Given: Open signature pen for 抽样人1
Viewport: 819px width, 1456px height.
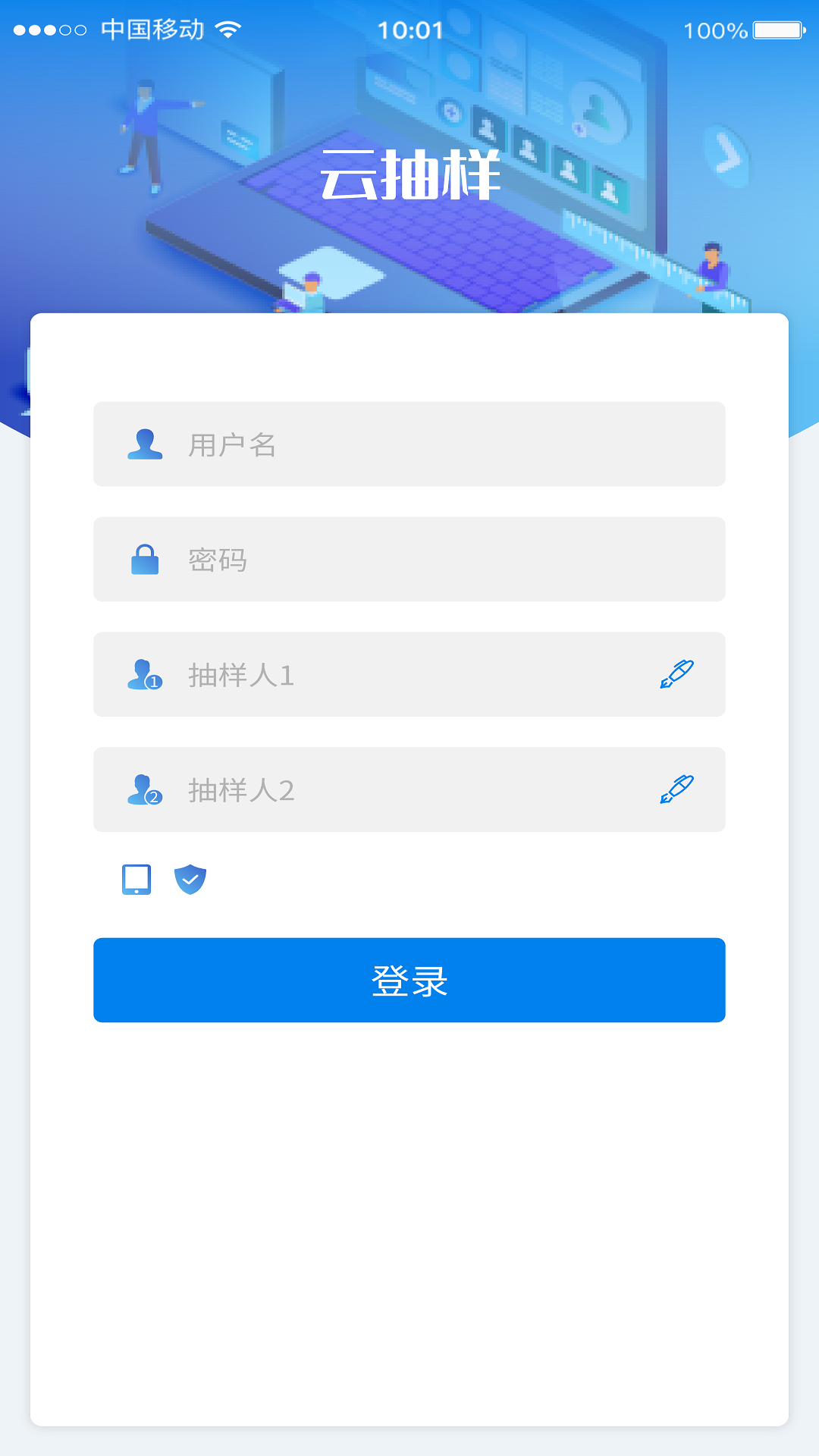Looking at the screenshot, I should [676, 674].
